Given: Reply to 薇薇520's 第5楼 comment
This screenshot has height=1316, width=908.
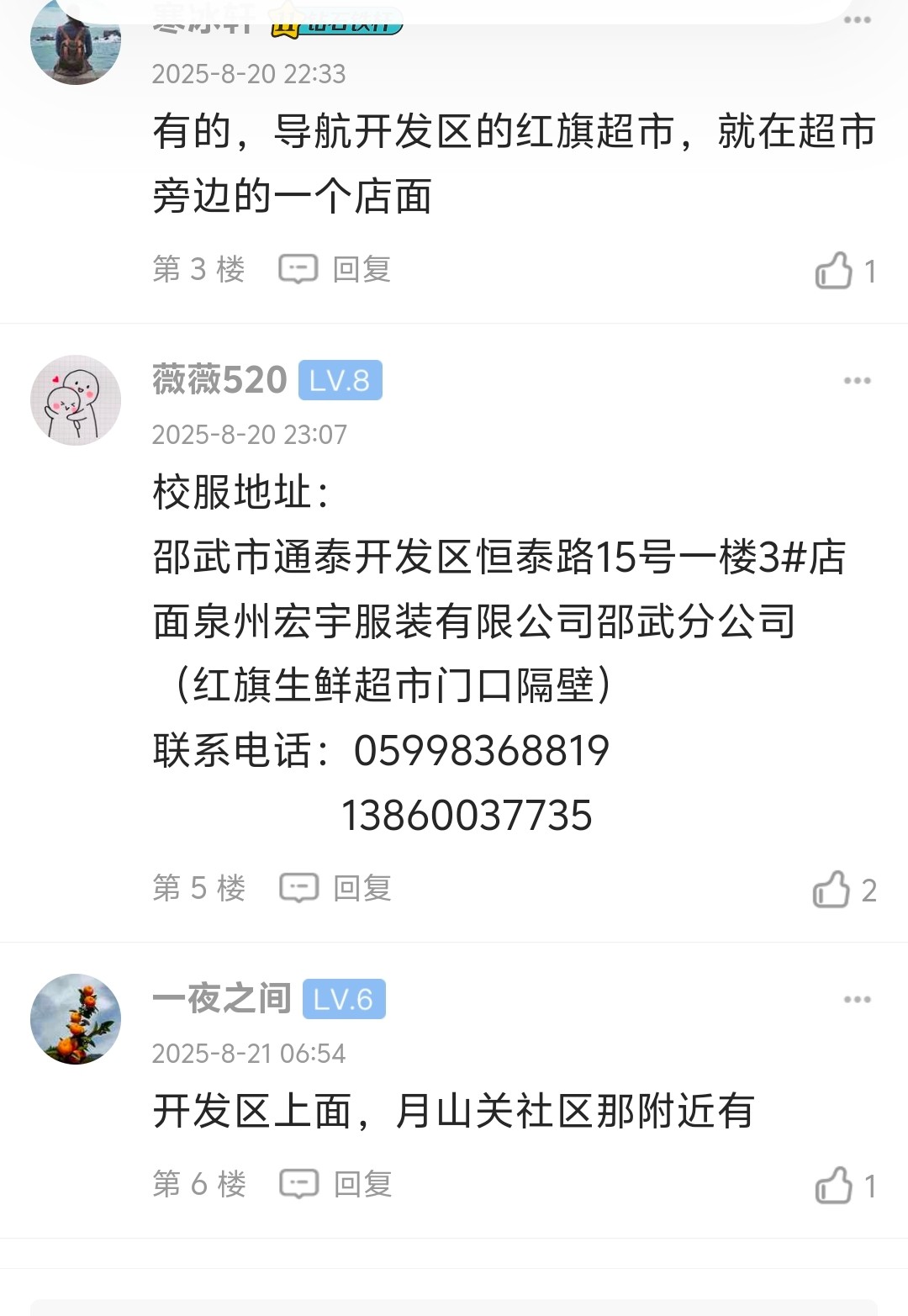Looking at the screenshot, I should [336, 889].
